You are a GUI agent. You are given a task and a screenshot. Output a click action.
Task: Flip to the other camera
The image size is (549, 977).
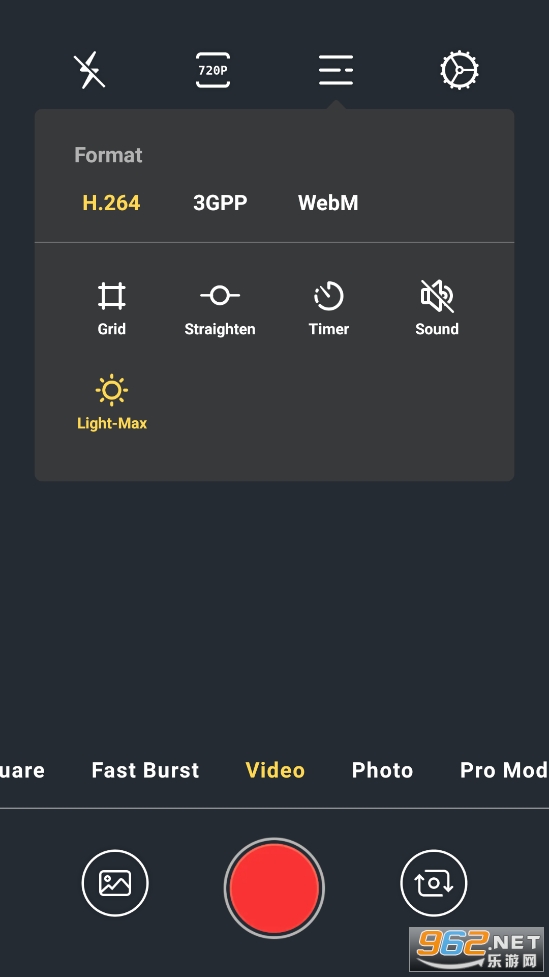(434, 883)
